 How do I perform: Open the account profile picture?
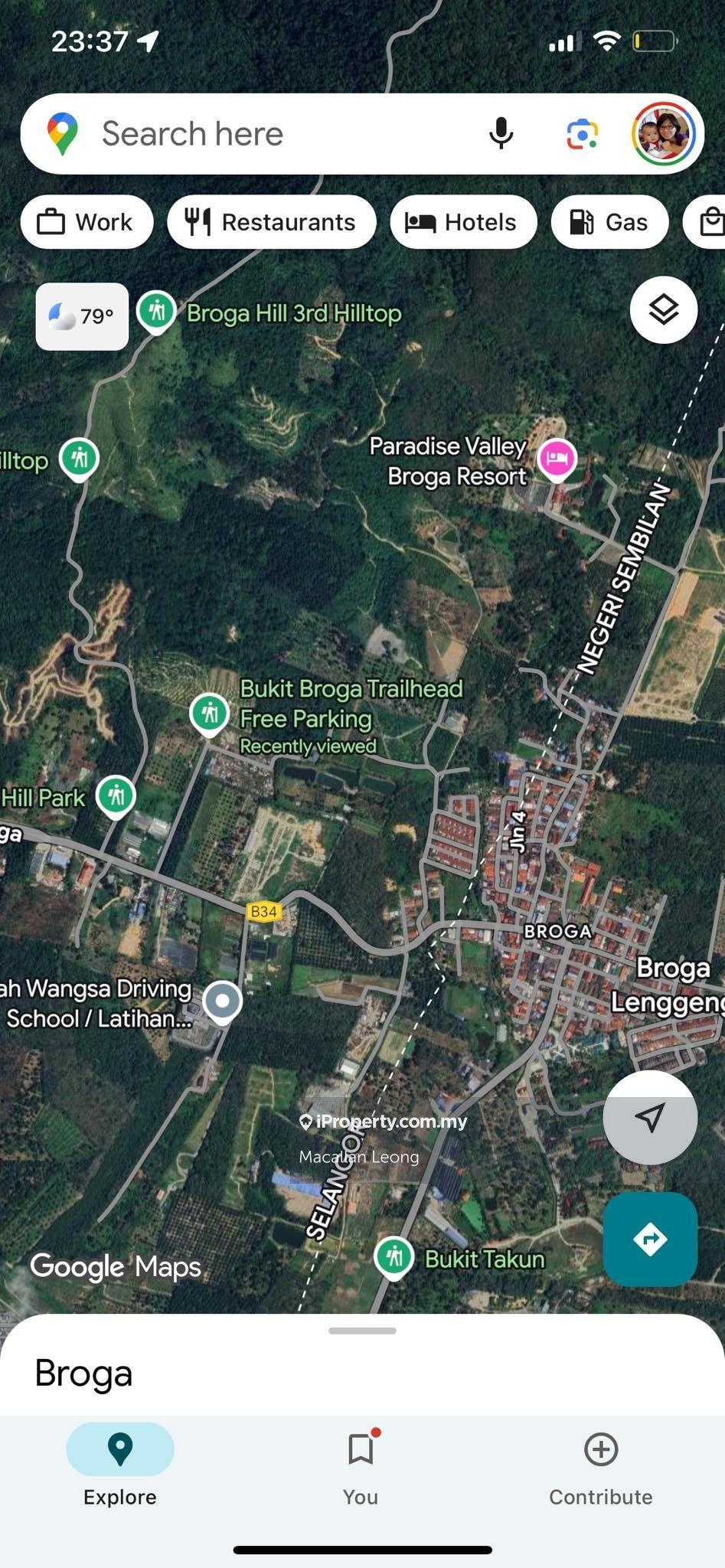point(663,134)
